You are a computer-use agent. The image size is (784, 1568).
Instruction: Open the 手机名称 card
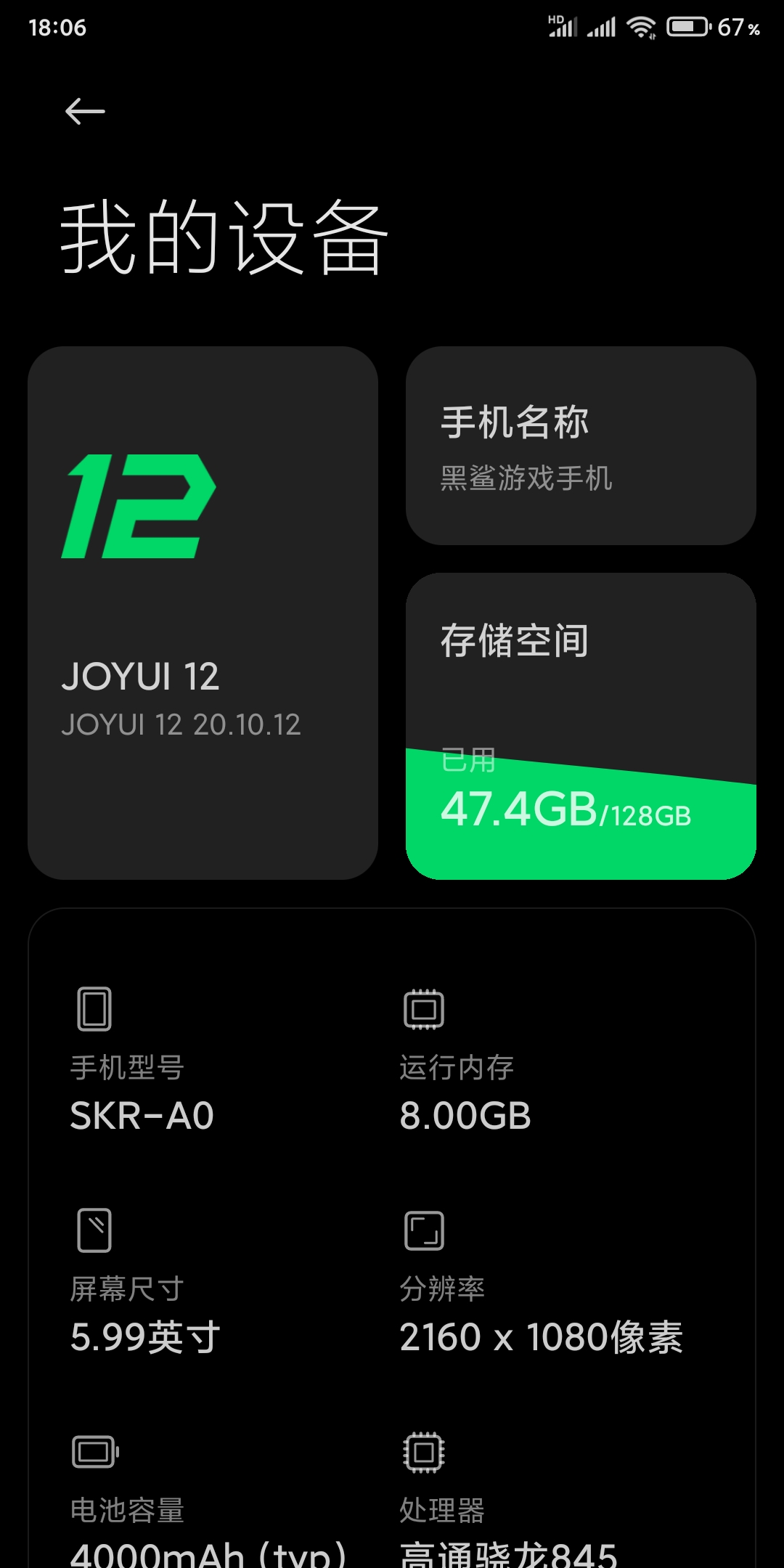pos(581,446)
